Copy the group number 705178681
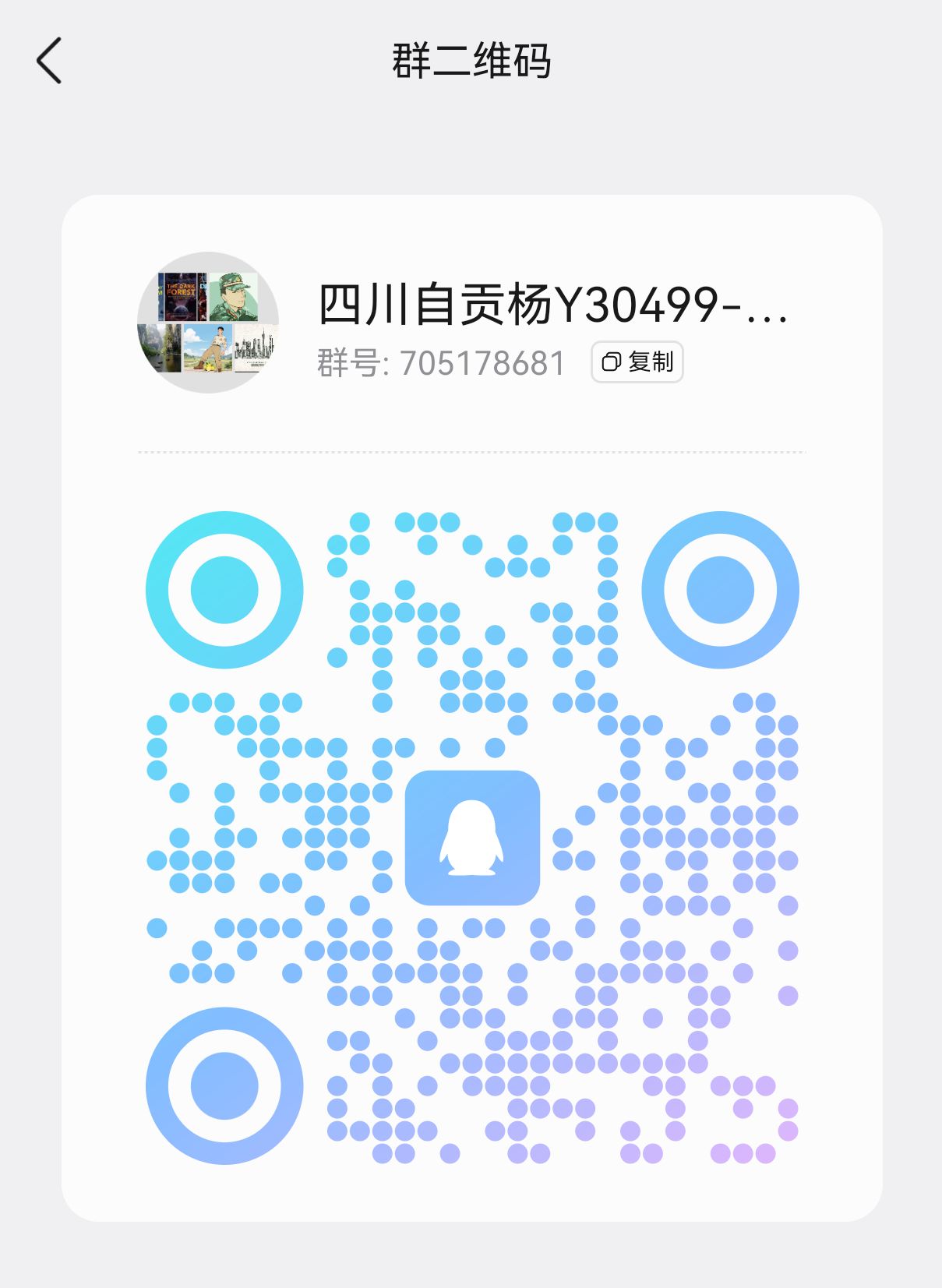The width and height of the screenshot is (942, 1288). (637, 362)
